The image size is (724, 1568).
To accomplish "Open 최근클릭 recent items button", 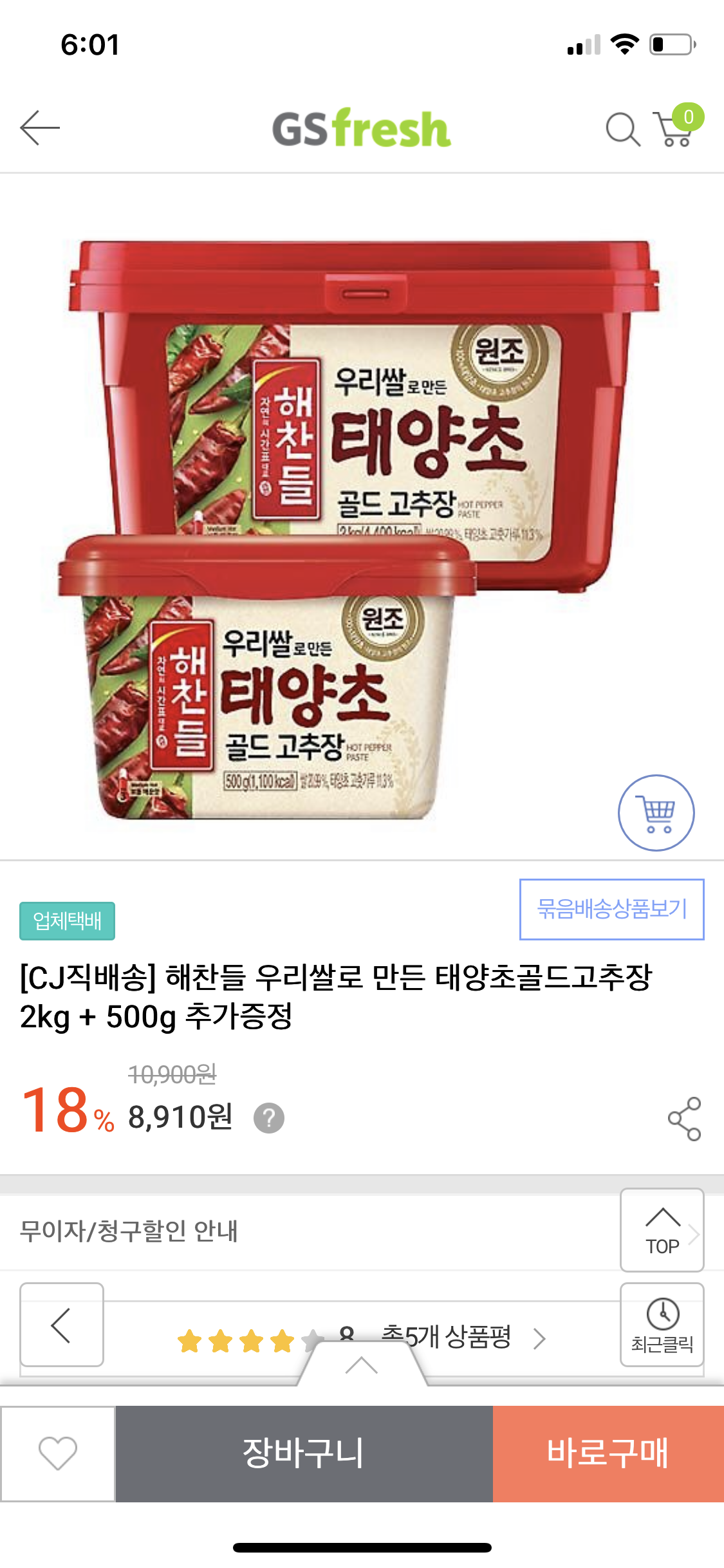I will point(662,1325).
